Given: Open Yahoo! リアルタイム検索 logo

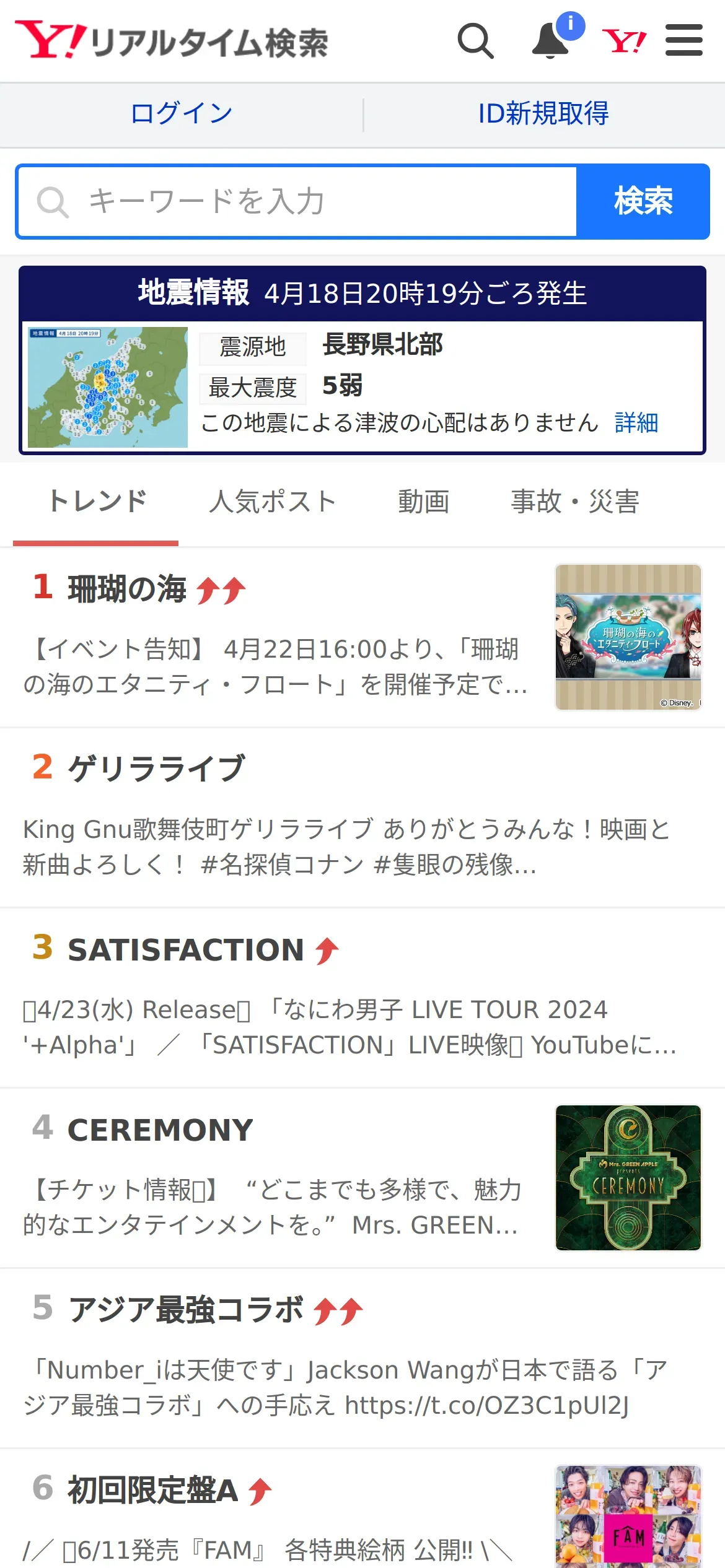Looking at the screenshot, I should (x=172, y=41).
